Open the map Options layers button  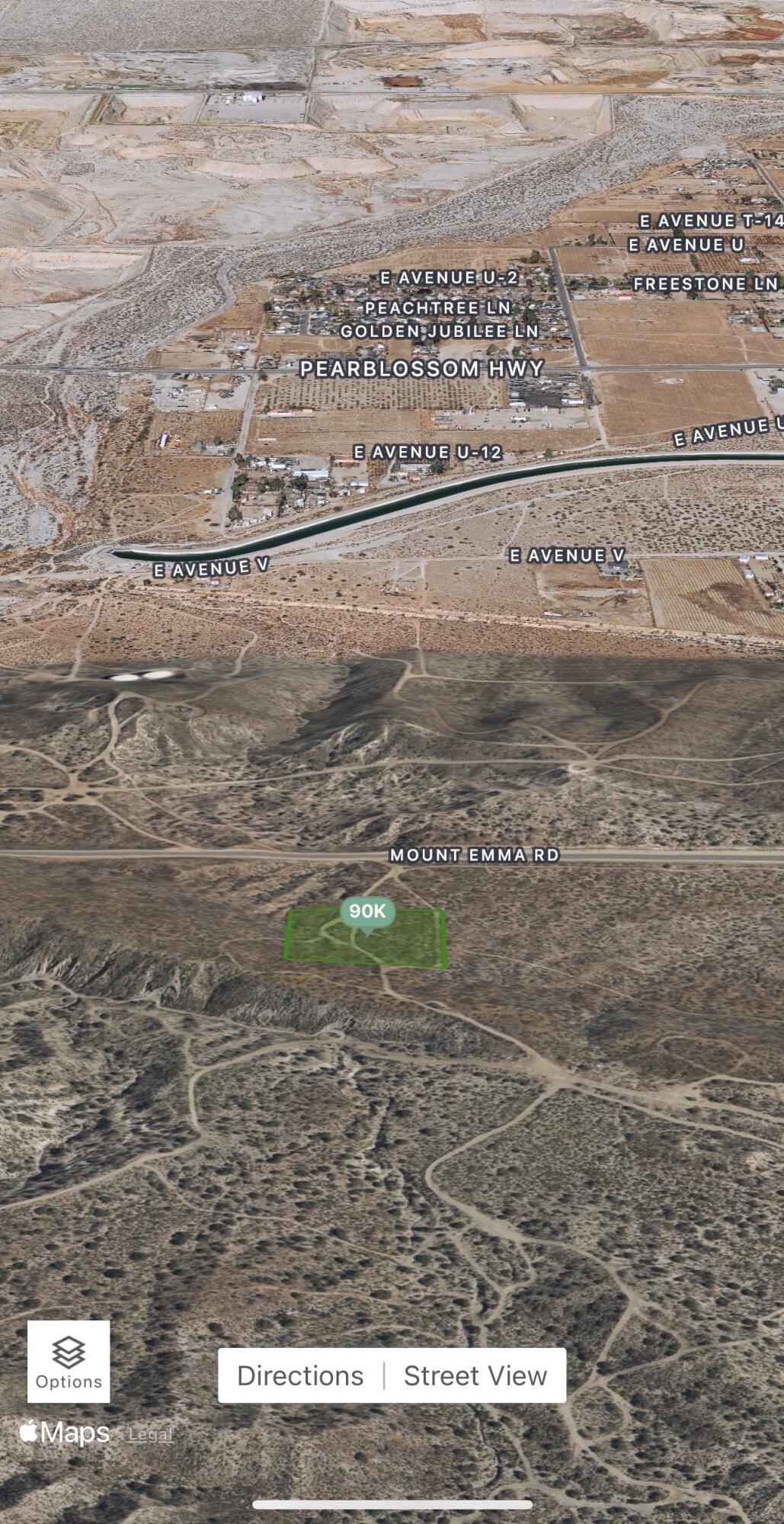click(69, 1362)
